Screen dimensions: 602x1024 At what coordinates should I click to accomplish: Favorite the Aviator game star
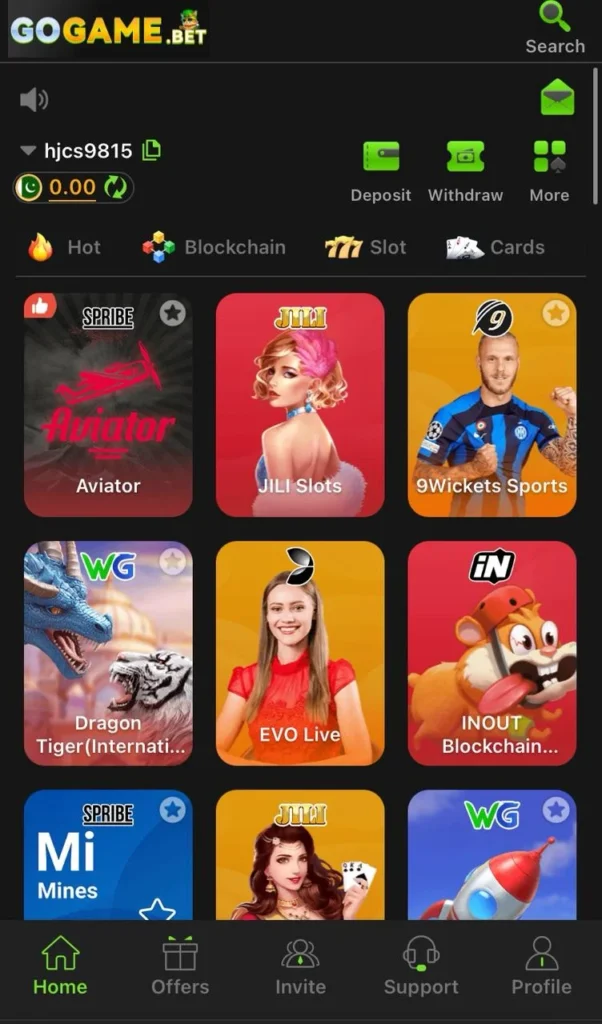[x=173, y=313]
